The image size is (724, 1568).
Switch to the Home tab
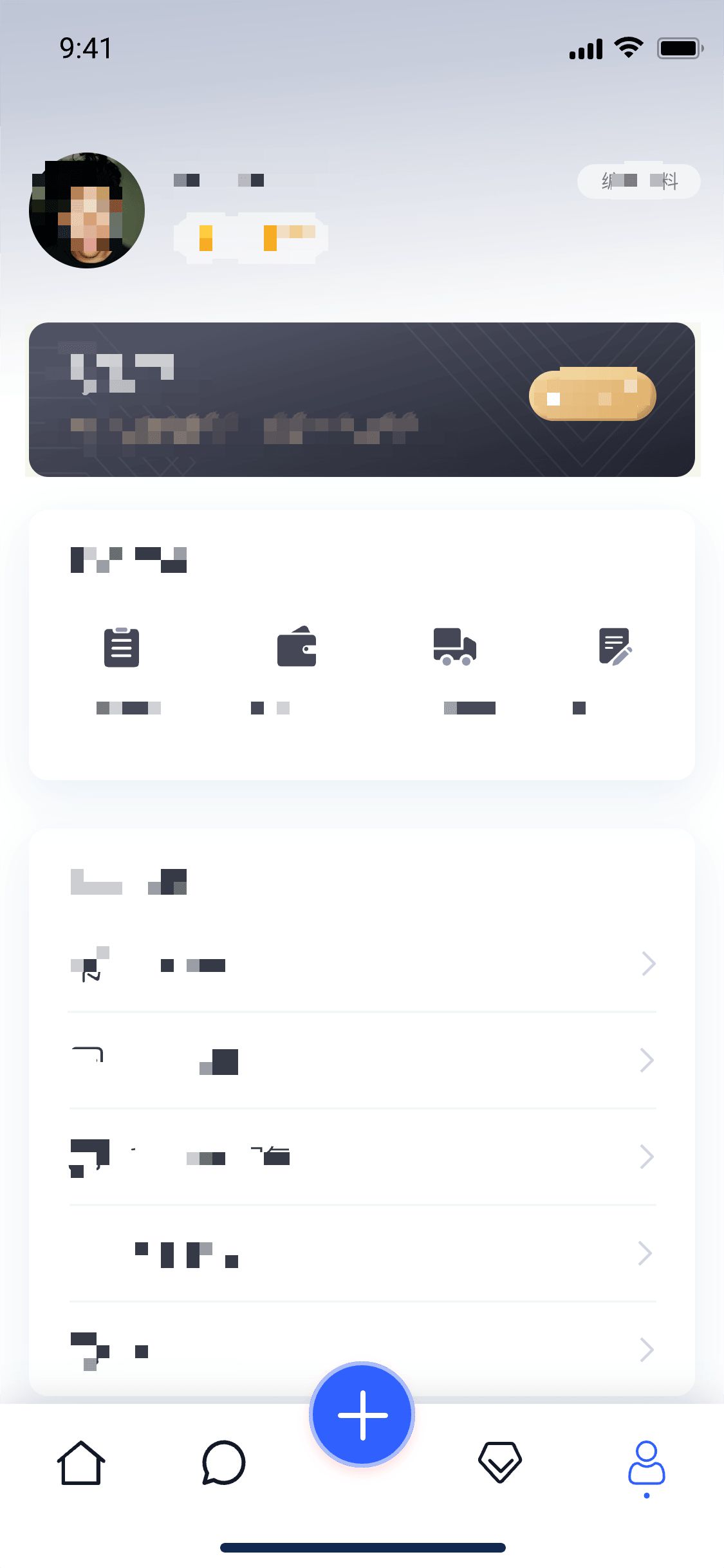coord(81,1463)
